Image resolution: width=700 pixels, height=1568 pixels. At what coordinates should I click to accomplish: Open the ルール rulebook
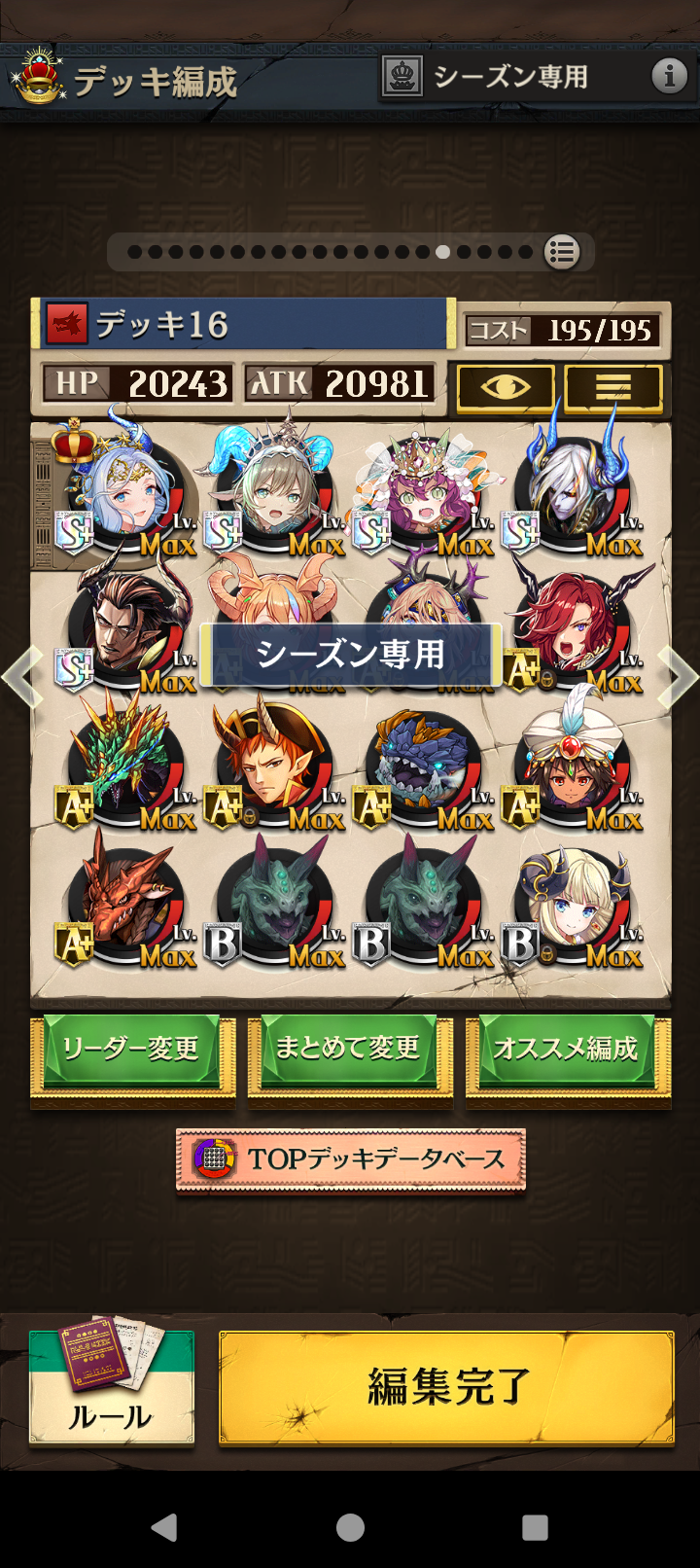[111, 1387]
